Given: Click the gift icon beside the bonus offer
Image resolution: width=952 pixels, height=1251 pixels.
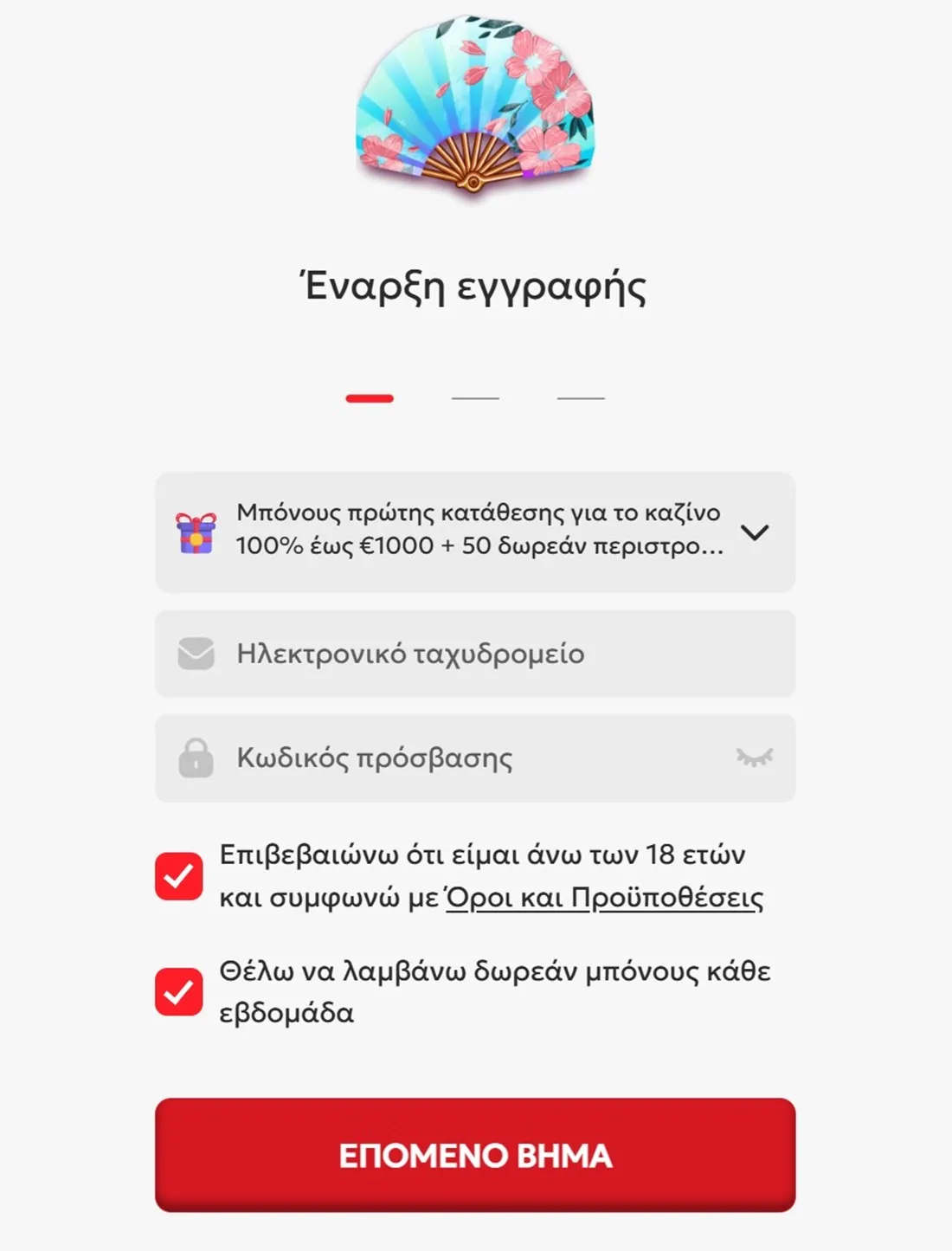Looking at the screenshot, I should [x=197, y=534].
